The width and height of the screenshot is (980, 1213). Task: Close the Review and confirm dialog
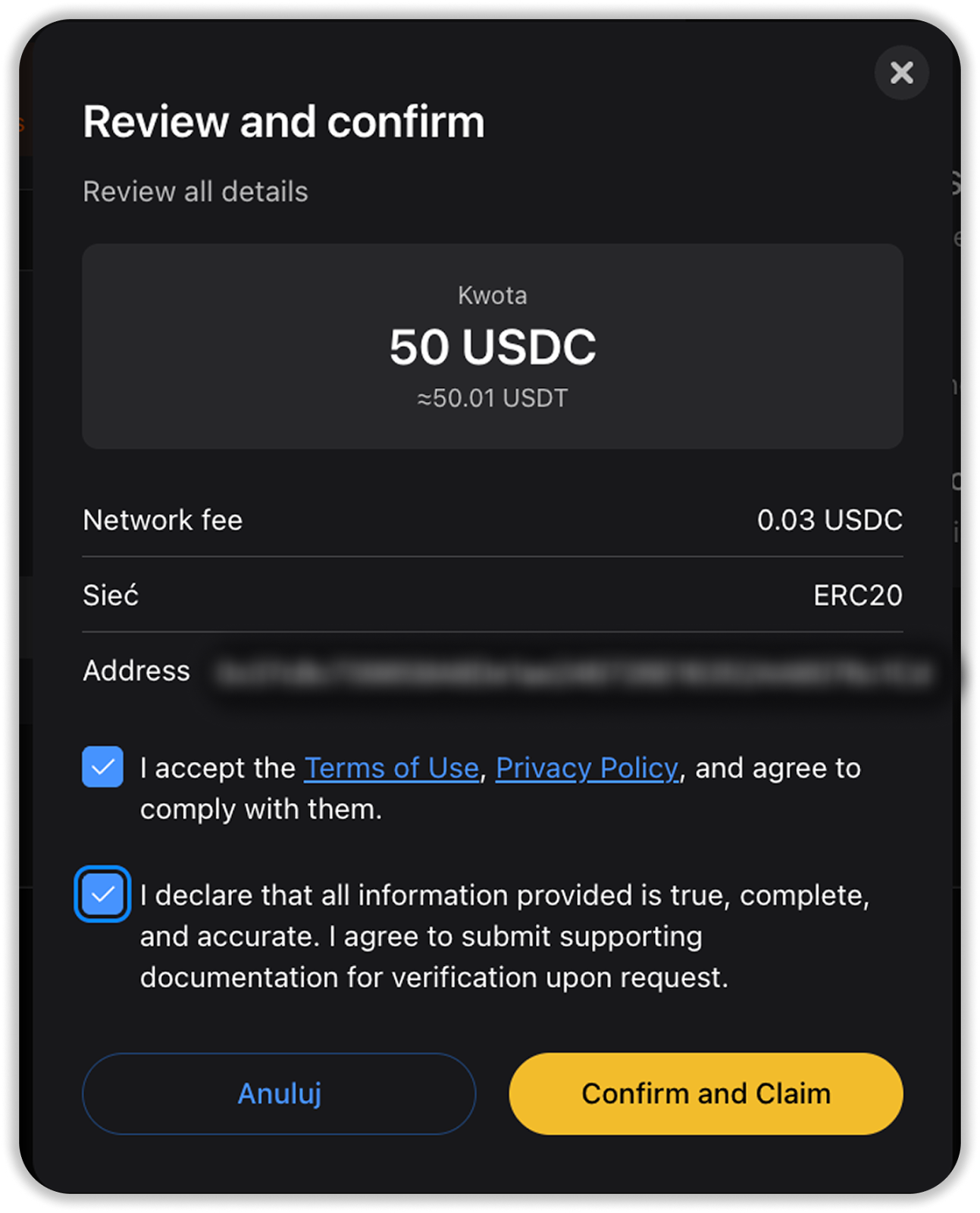tap(901, 73)
